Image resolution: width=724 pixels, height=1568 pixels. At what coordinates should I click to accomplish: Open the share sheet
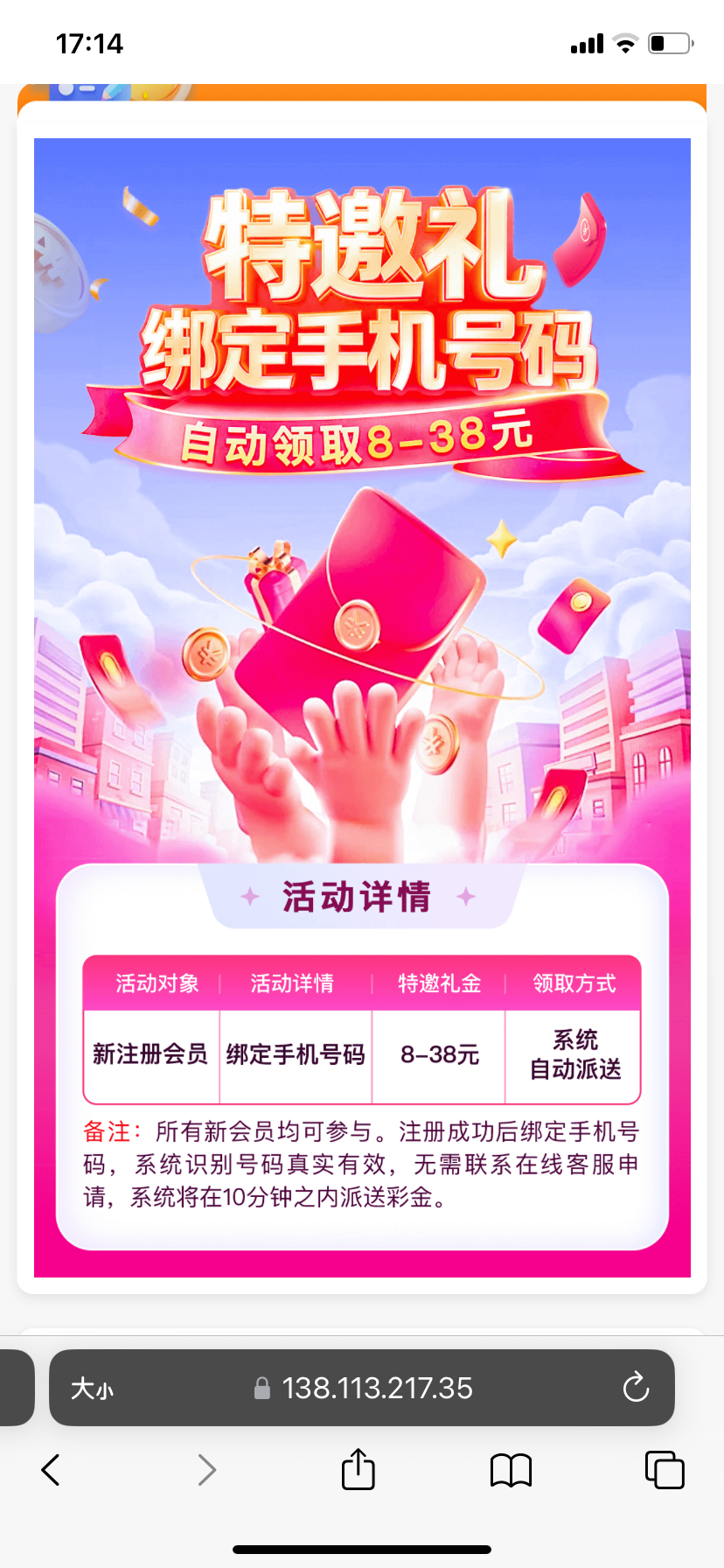[x=358, y=1469]
